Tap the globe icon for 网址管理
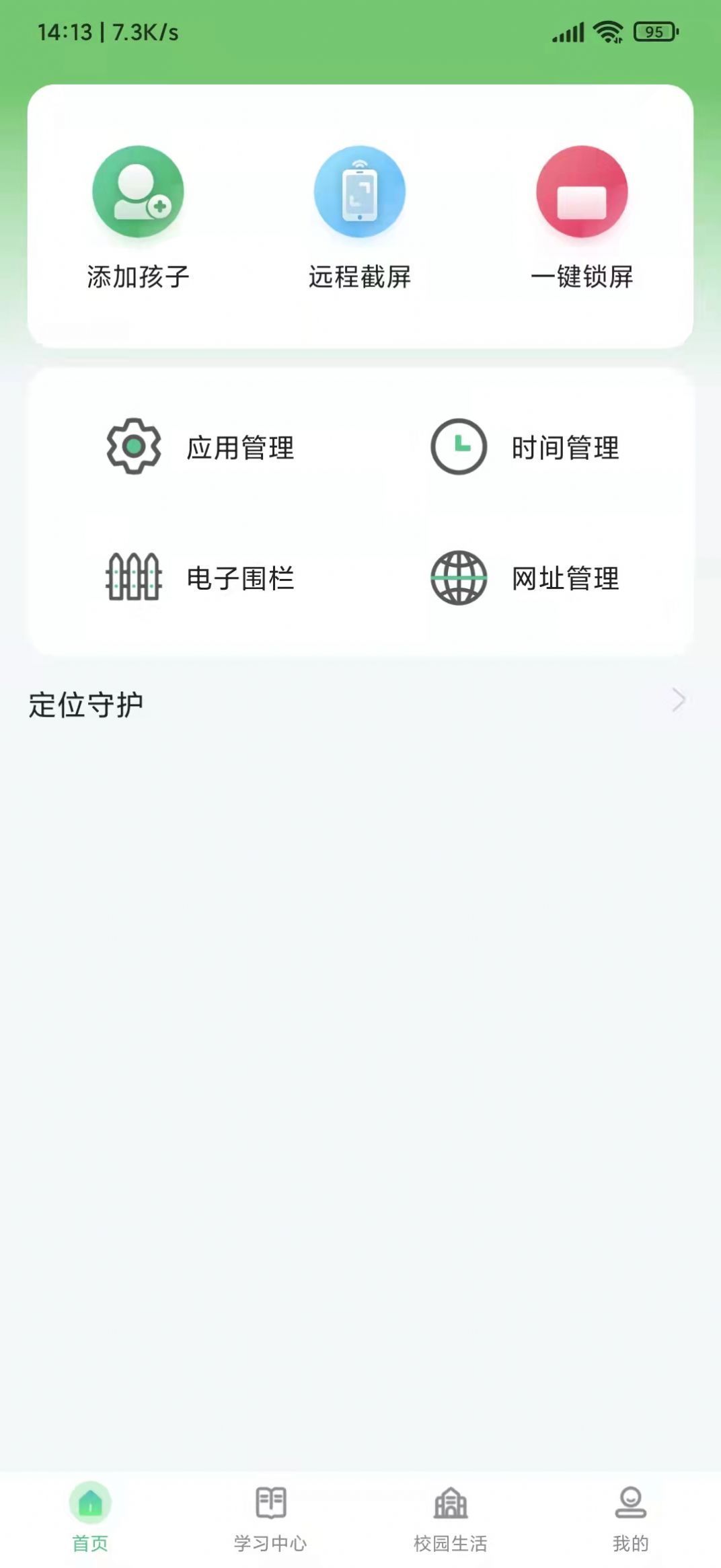Screen dimensions: 721x1568 (x=459, y=577)
